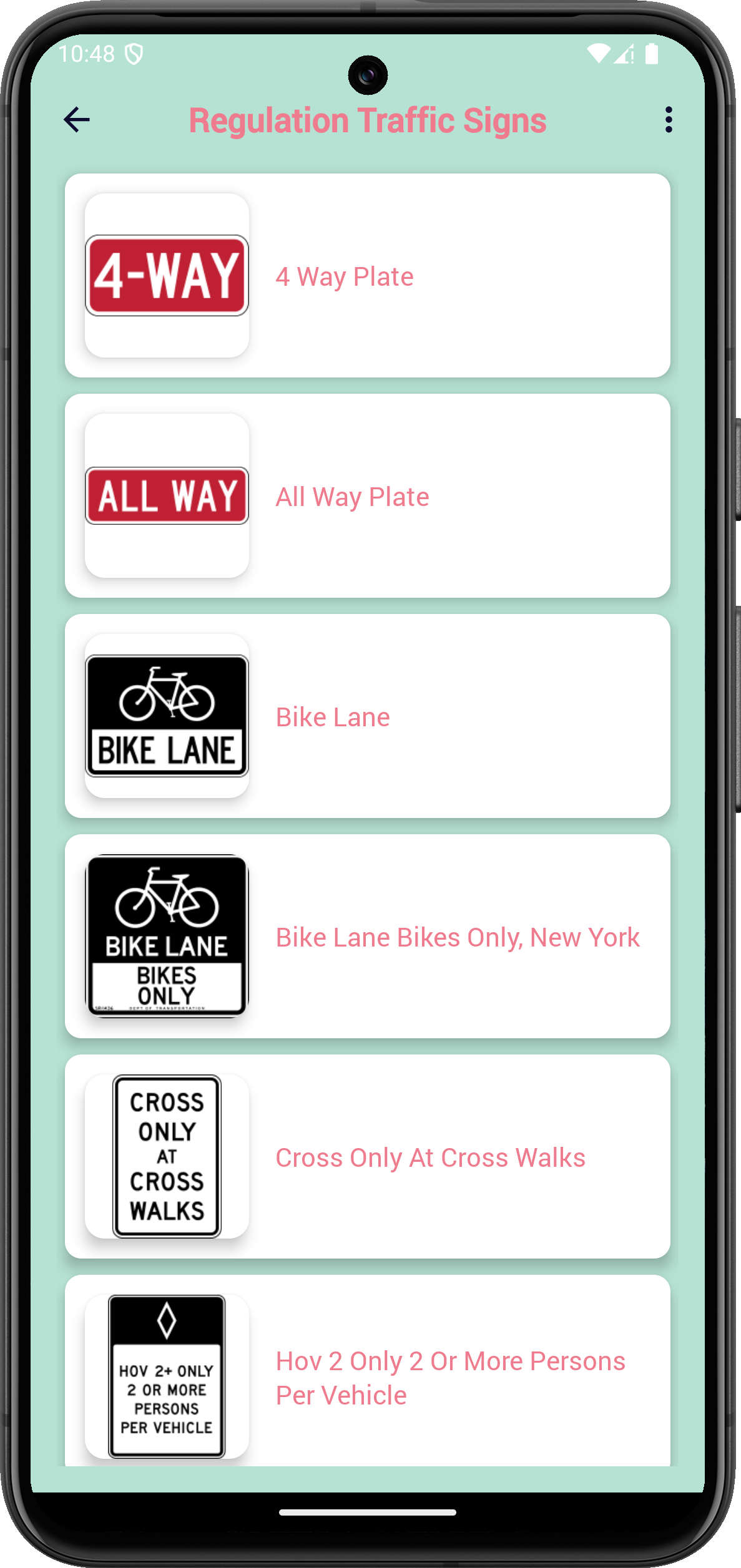Select the All Way Plate sign
Viewport: 741px width, 1568px height.
coord(367,496)
